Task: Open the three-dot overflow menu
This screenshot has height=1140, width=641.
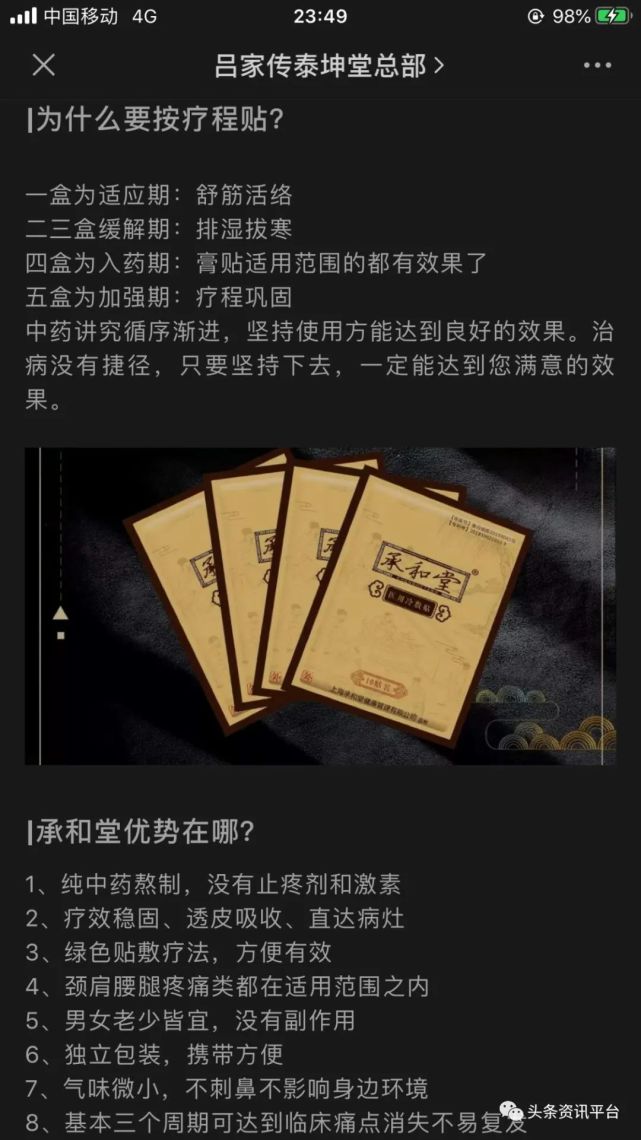Action: pos(597,66)
